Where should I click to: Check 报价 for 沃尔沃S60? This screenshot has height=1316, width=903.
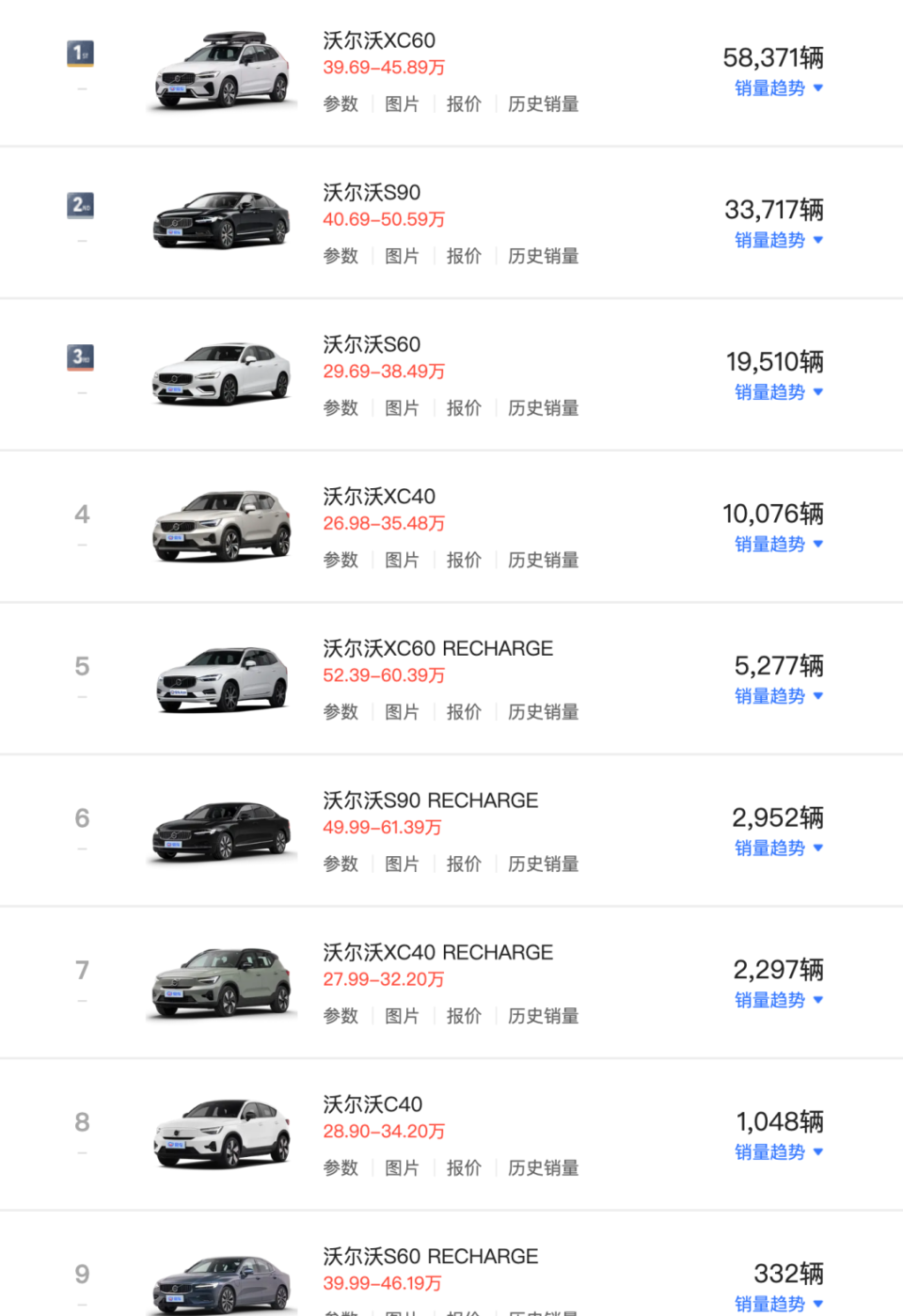pos(464,408)
